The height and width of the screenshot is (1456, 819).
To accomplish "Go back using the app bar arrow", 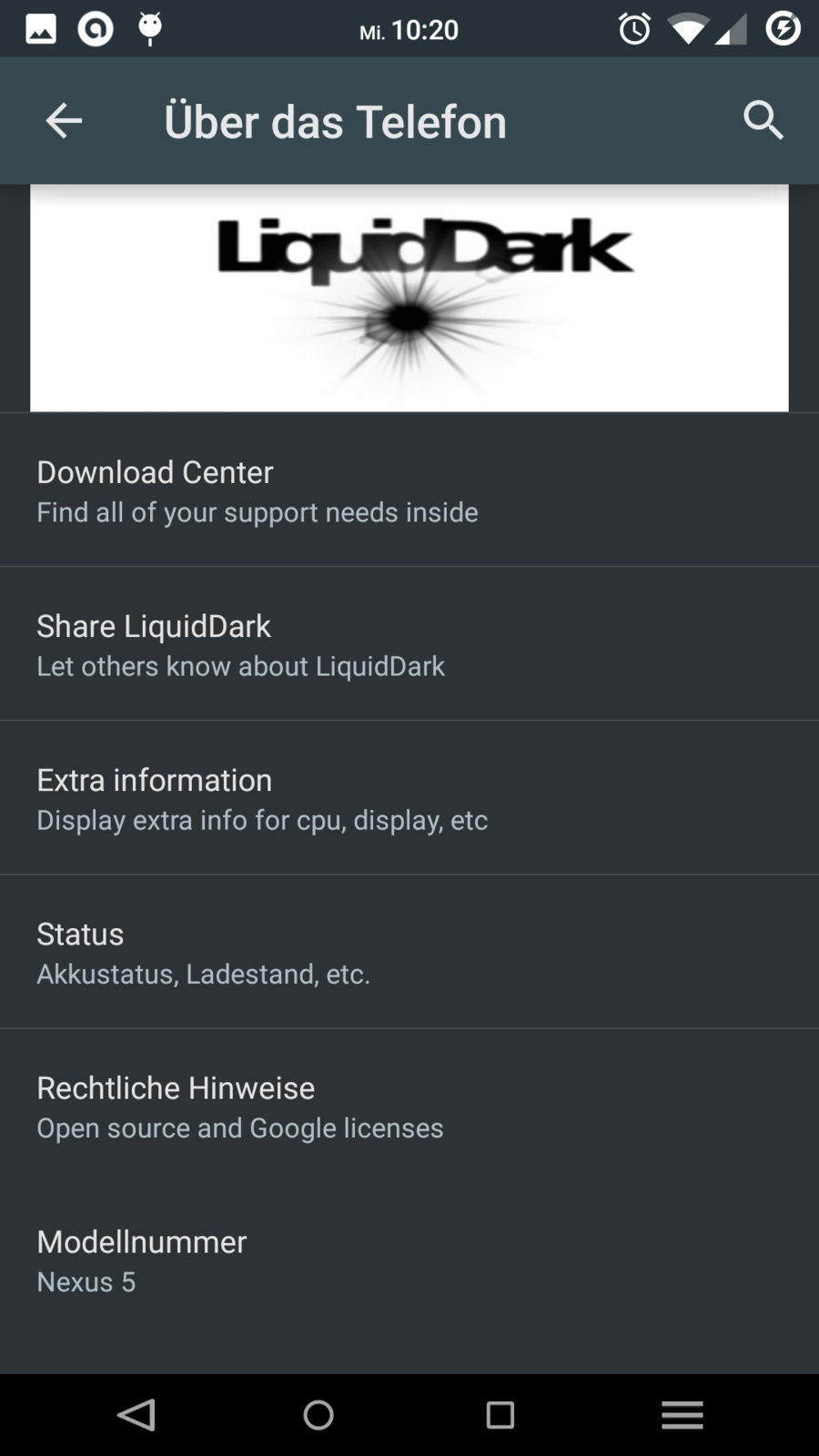I will pos(64,121).
